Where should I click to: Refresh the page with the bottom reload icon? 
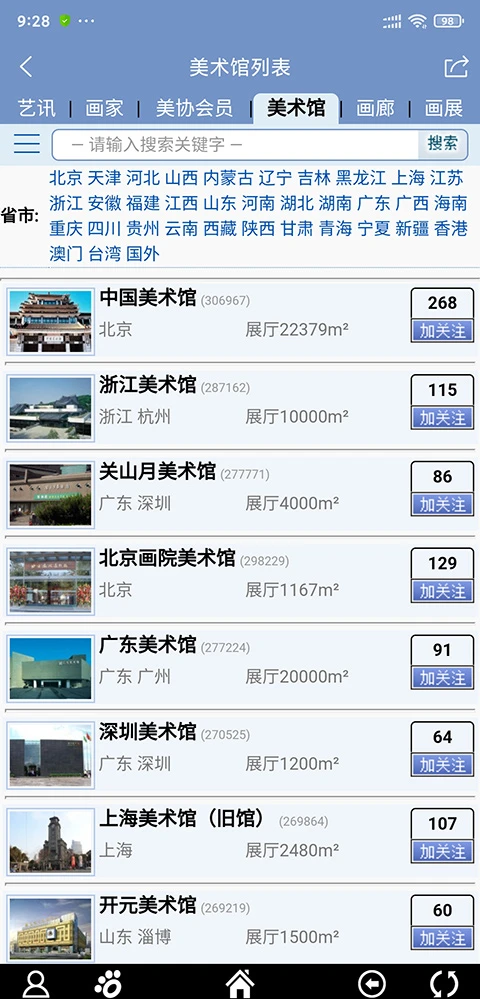[444, 984]
